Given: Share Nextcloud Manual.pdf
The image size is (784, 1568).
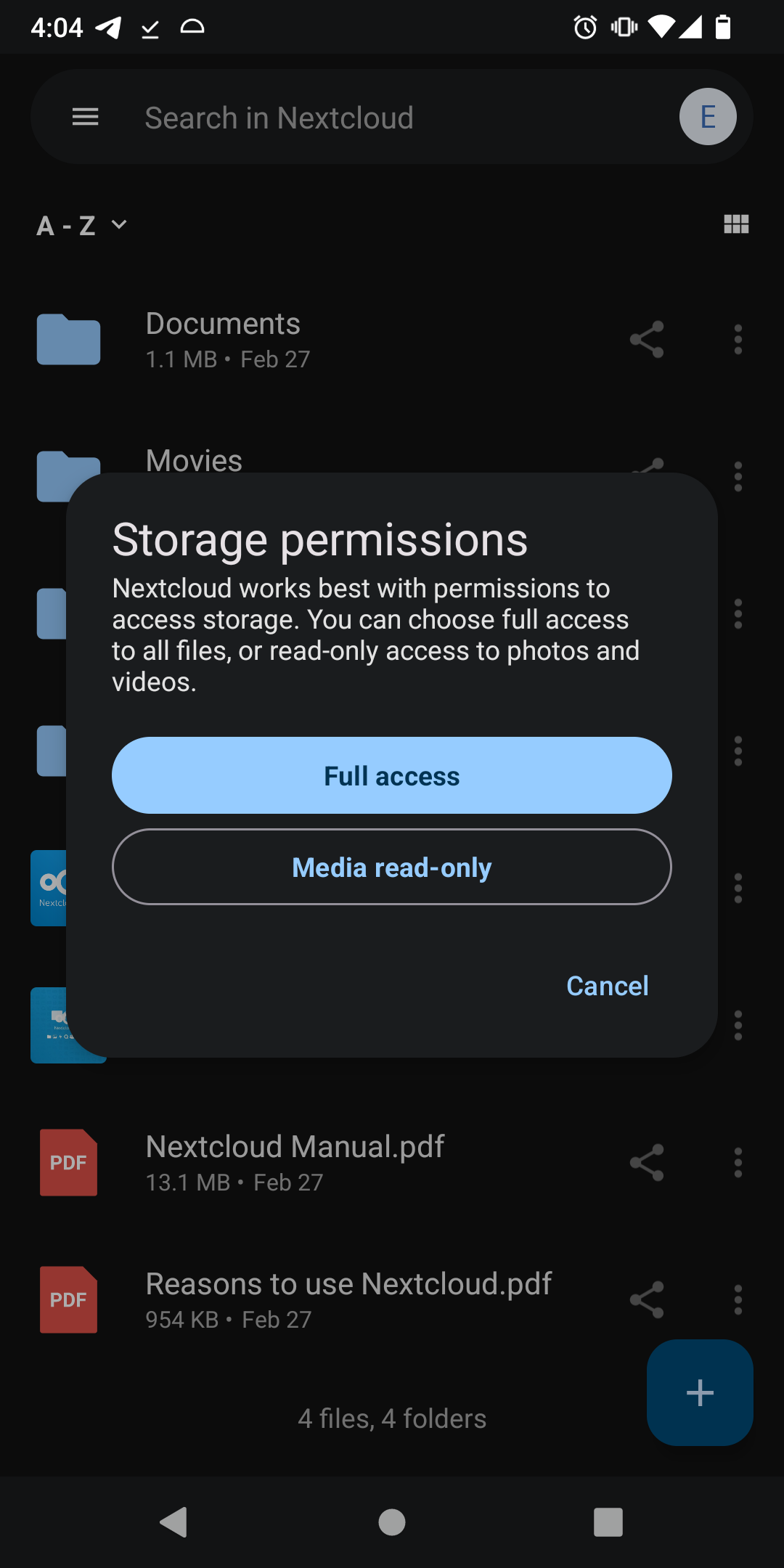Looking at the screenshot, I should point(646,1161).
